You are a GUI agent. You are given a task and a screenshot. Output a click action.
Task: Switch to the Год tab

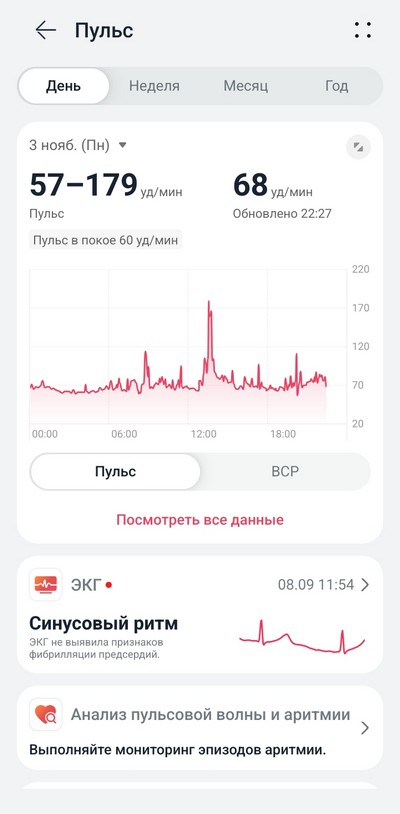[x=337, y=86]
